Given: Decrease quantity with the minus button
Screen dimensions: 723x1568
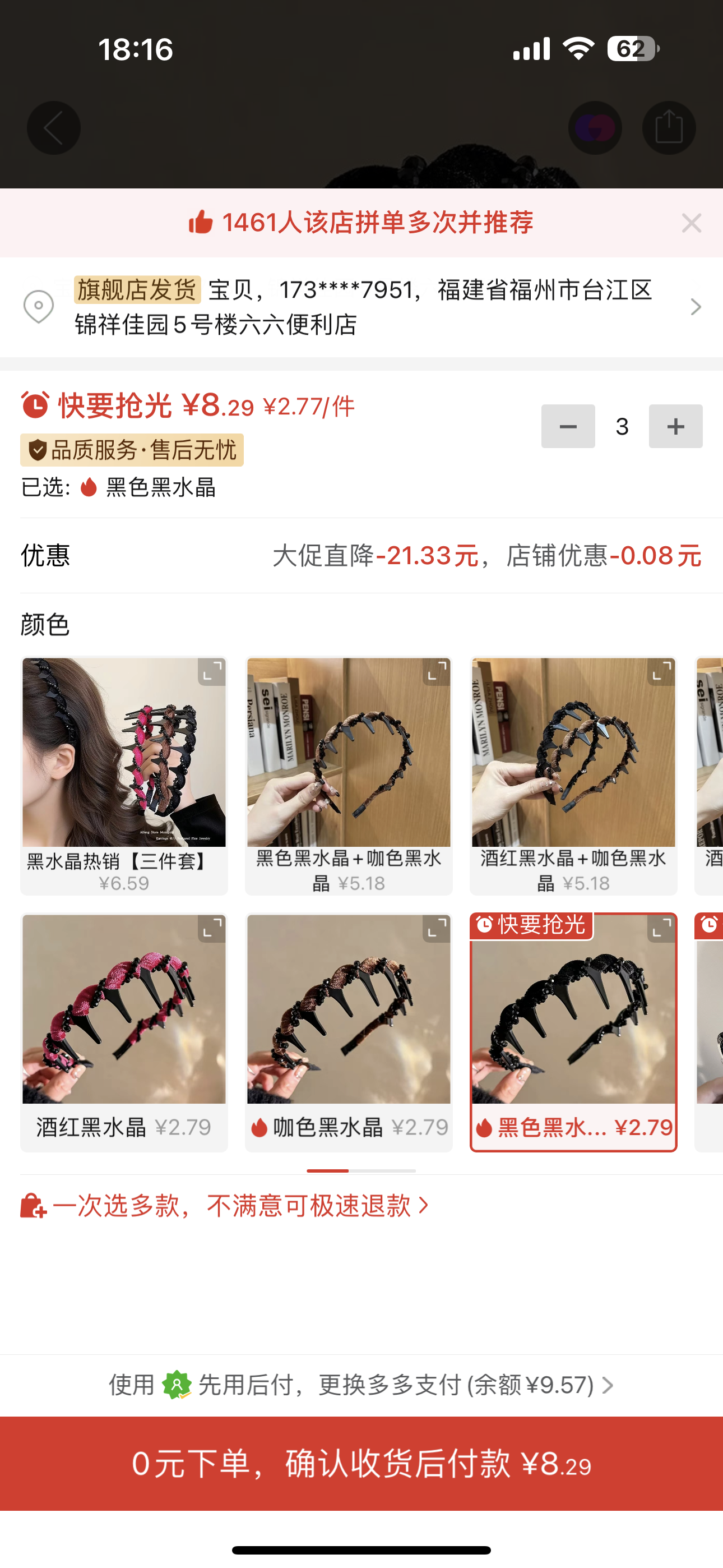Looking at the screenshot, I should click(567, 426).
